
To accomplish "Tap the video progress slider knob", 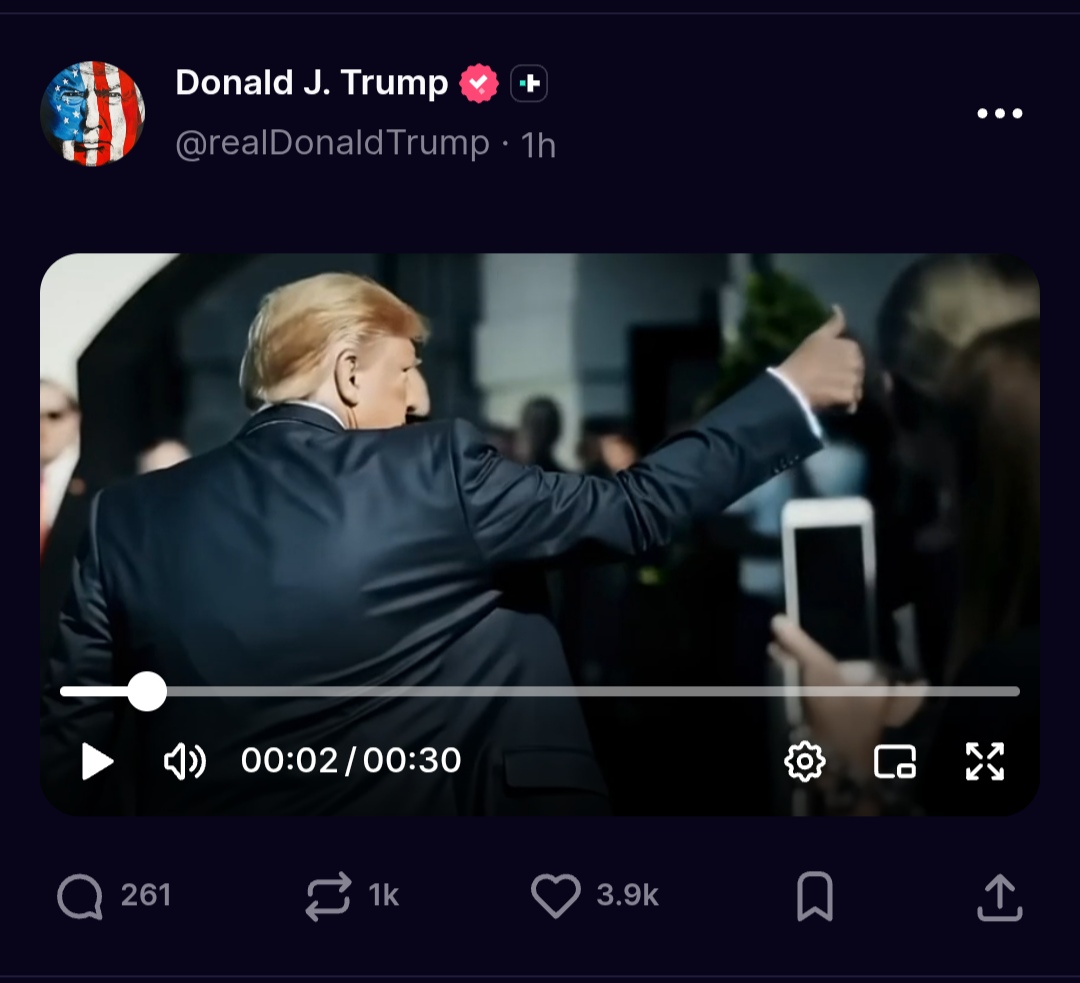I will pyautogui.click(x=147, y=691).
